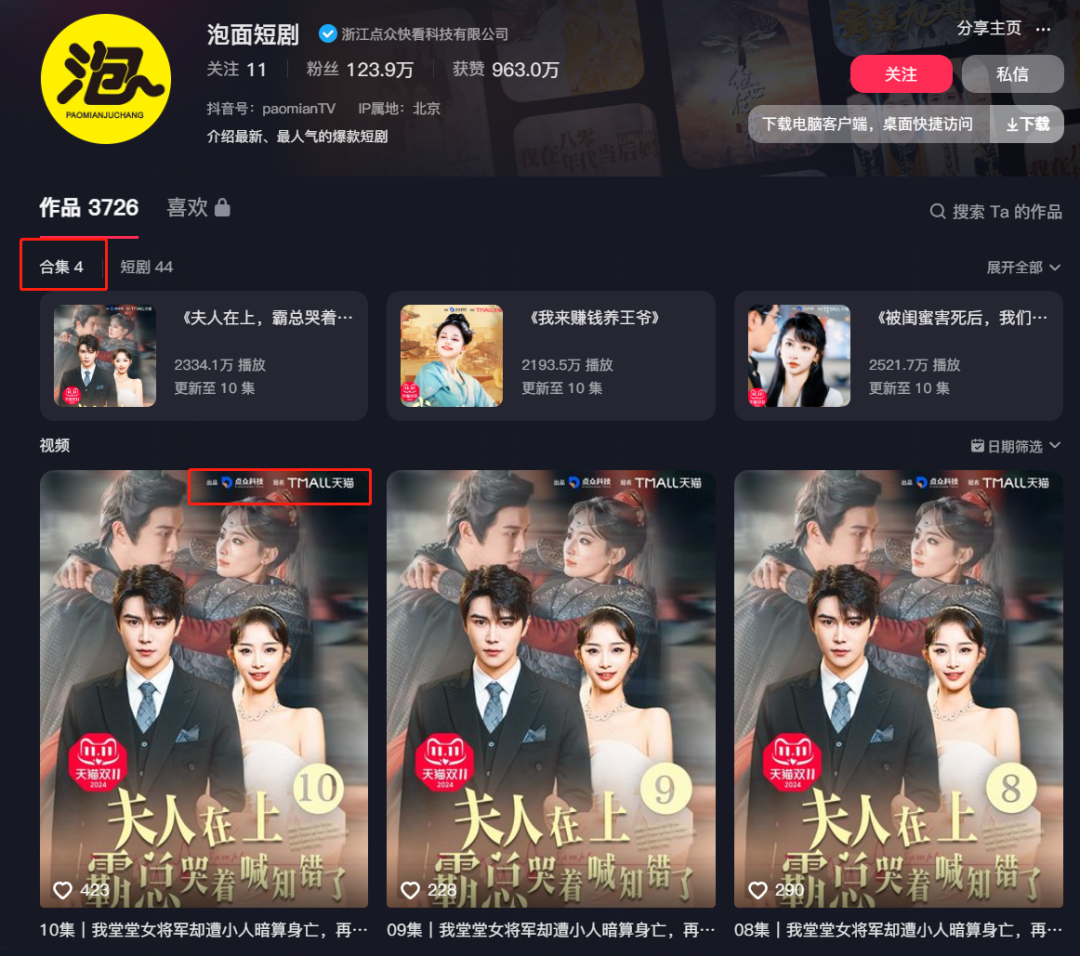1080x956 pixels.
Task: Open collection 《被闺蜜害死后，我们…》
Action: pyautogui.click(x=898, y=356)
